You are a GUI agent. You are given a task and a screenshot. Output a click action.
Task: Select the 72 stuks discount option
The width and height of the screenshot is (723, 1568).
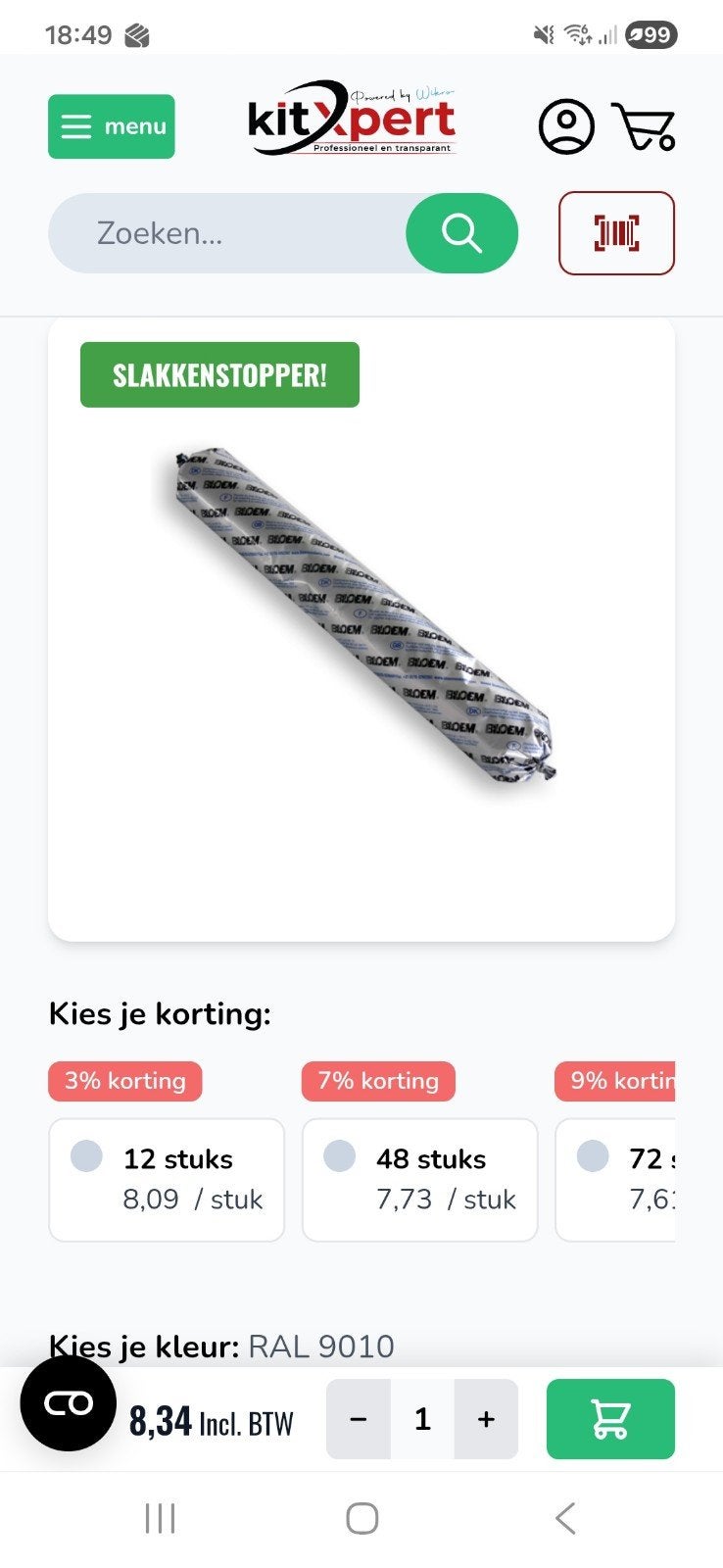coord(615,1180)
